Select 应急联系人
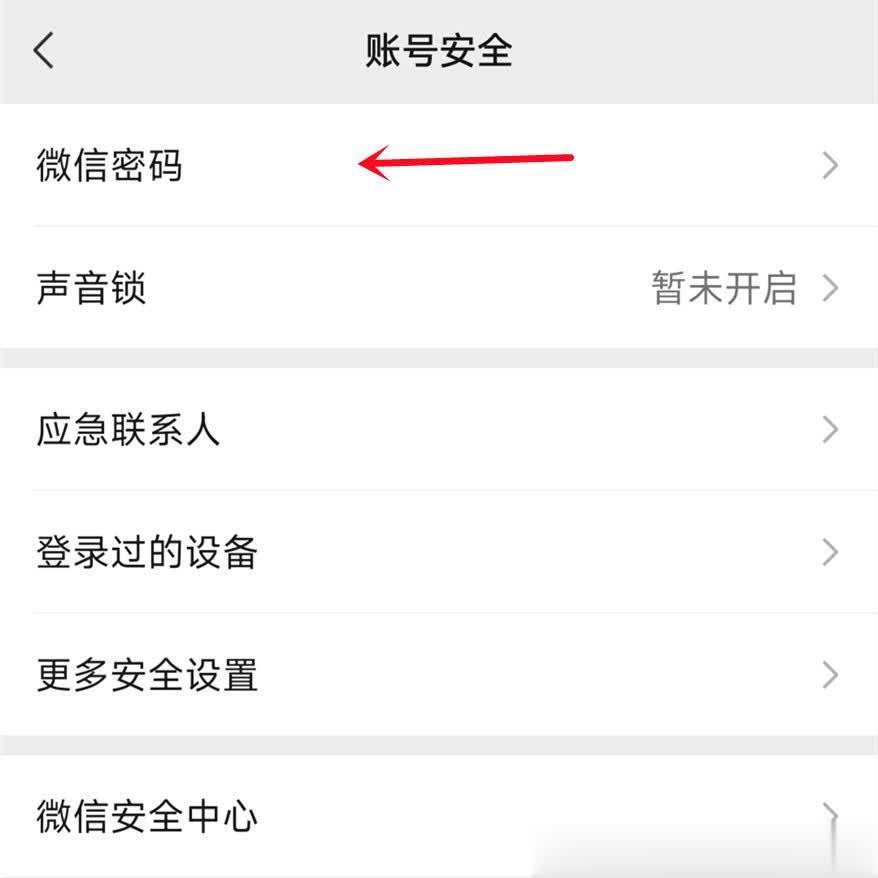 click(x=439, y=429)
